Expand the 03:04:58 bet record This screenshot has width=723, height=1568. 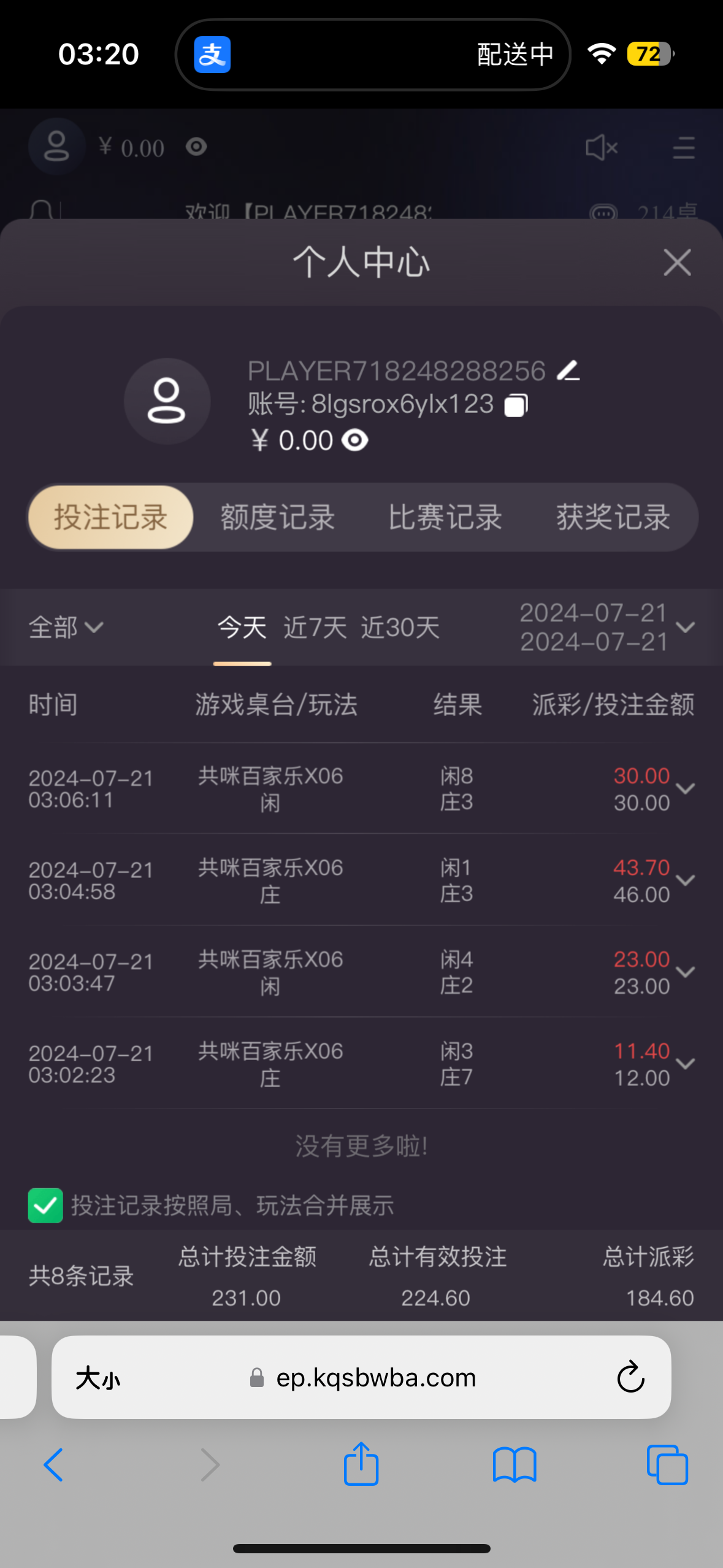point(685,880)
